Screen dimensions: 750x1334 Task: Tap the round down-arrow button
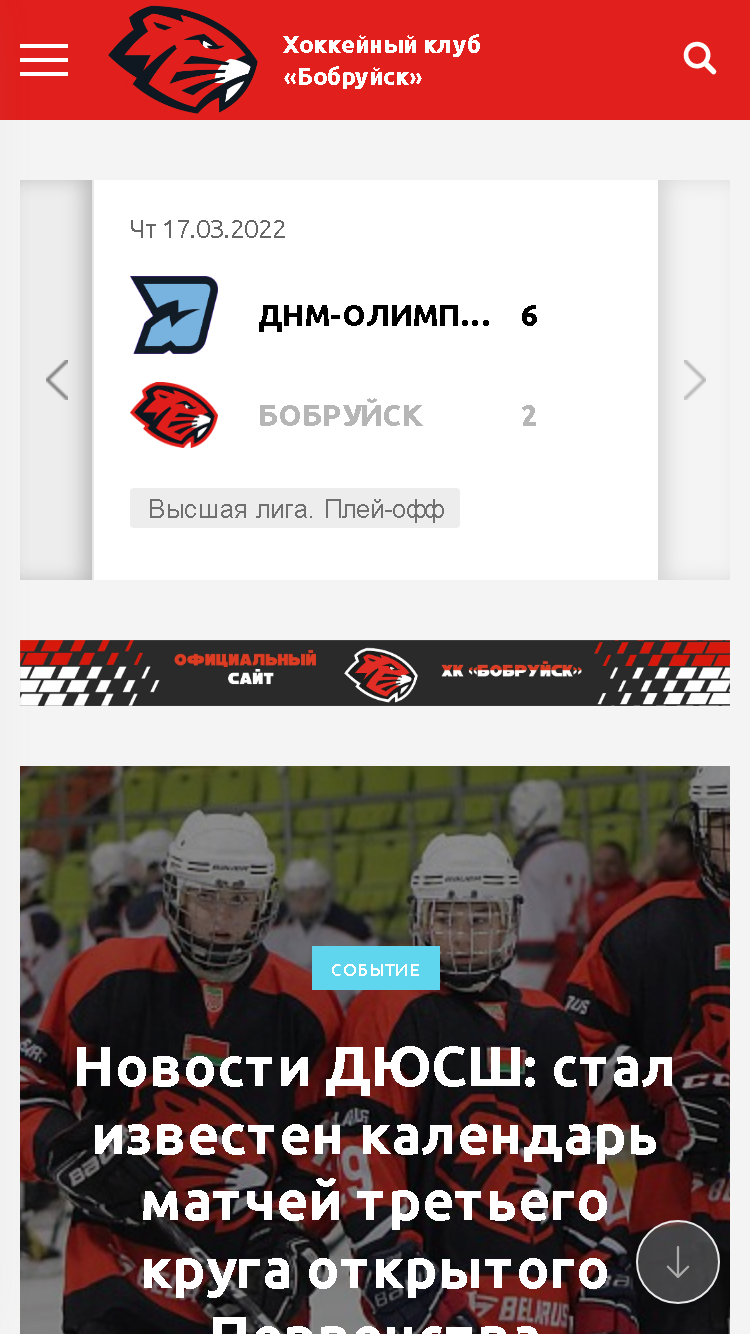click(678, 1262)
